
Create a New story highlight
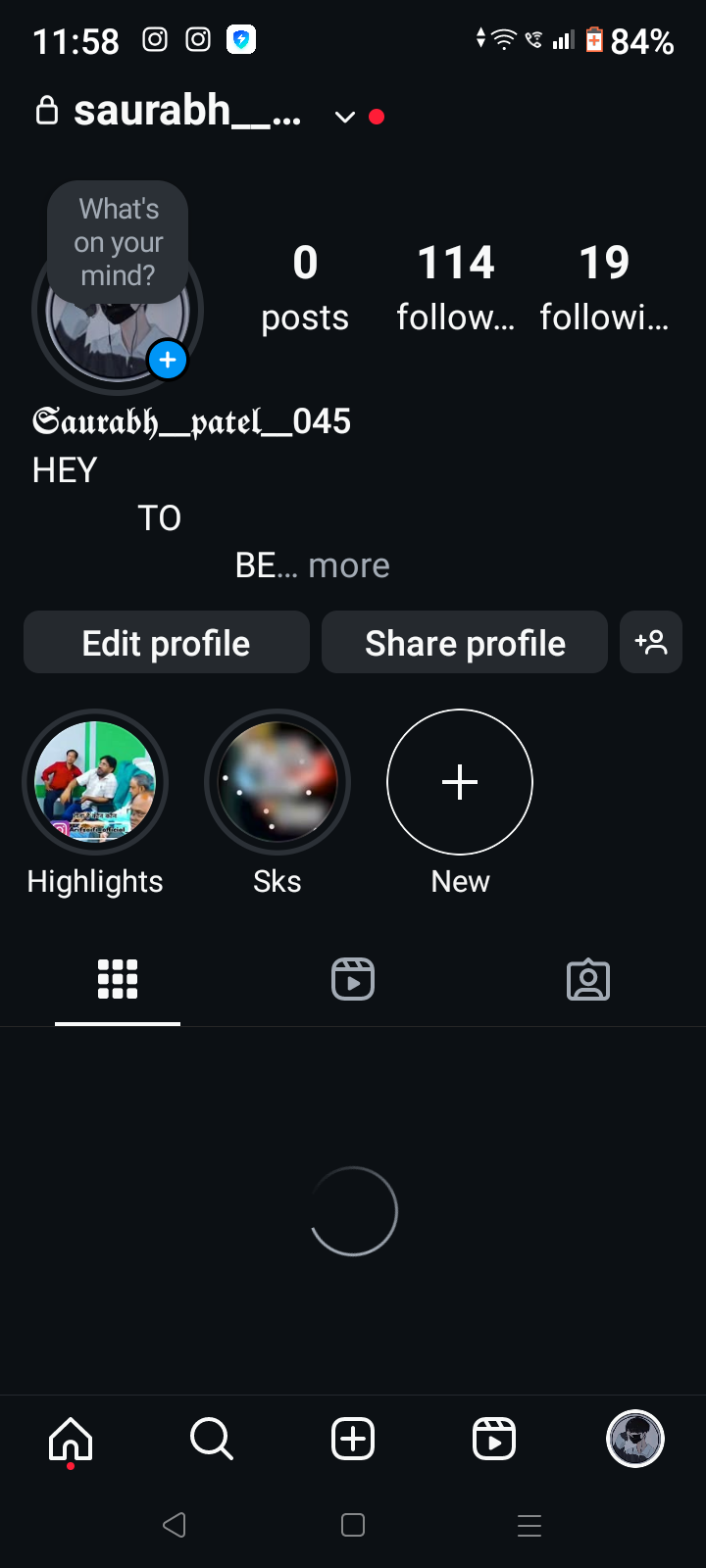coord(460,782)
